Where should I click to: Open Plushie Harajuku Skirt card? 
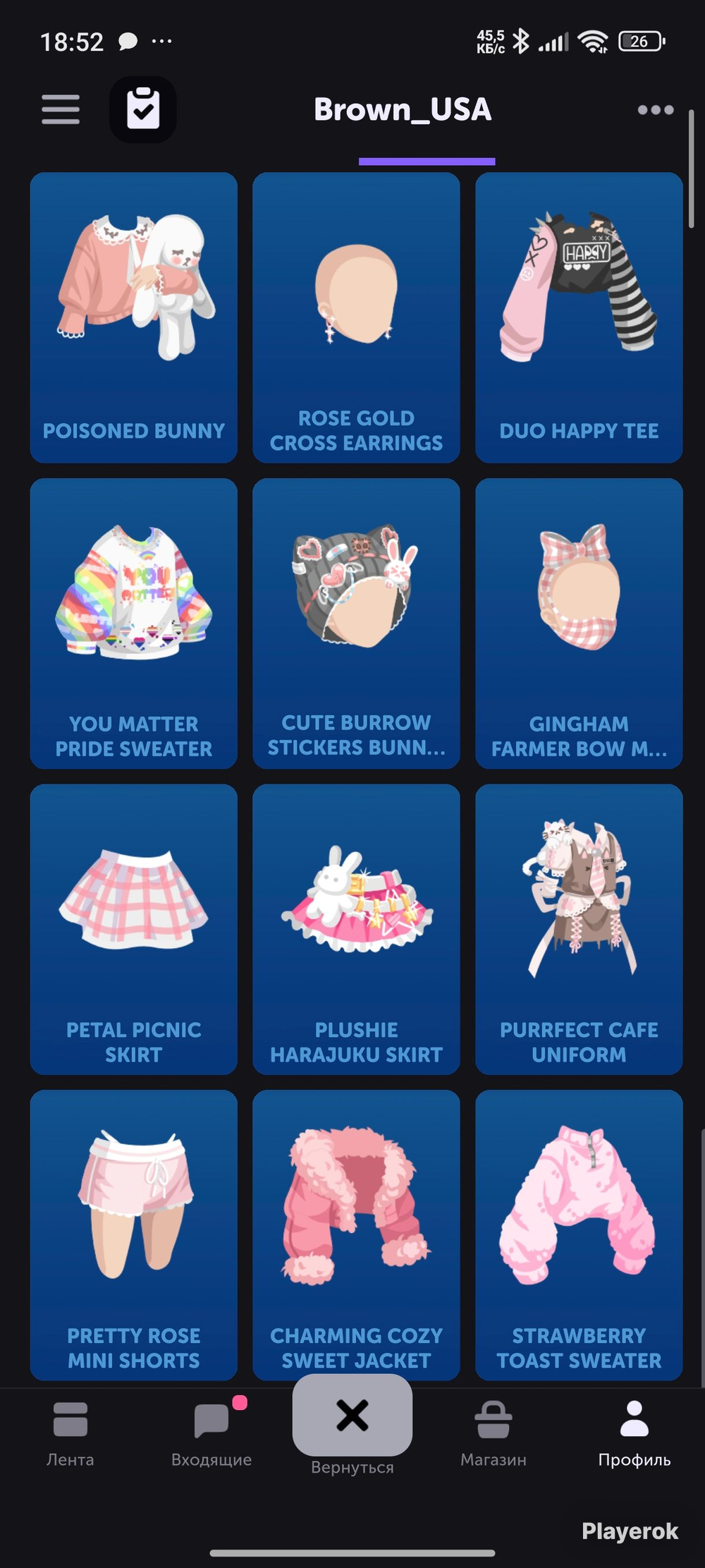coord(356,930)
